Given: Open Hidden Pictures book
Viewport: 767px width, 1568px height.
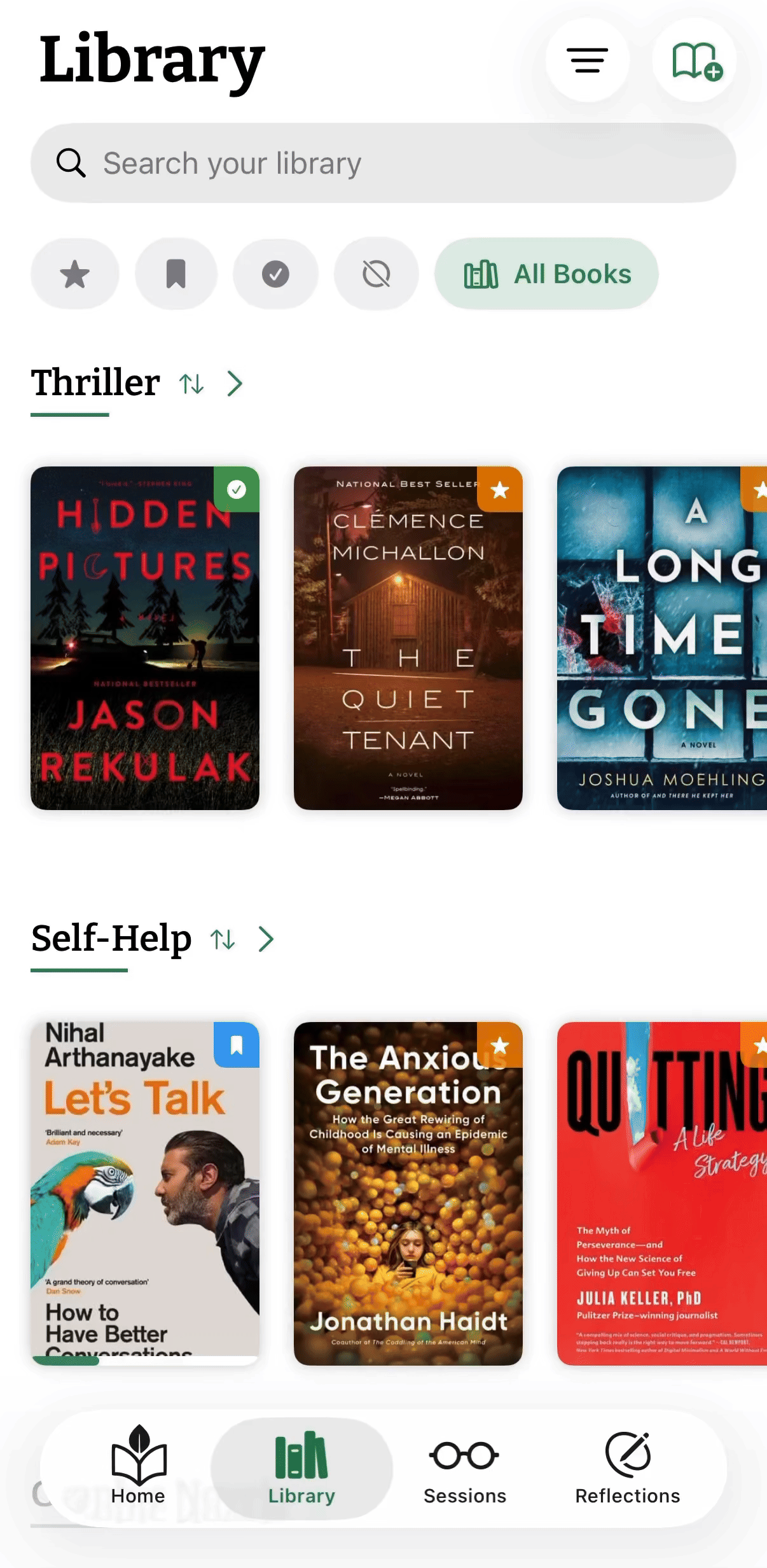Looking at the screenshot, I should [145, 638].
